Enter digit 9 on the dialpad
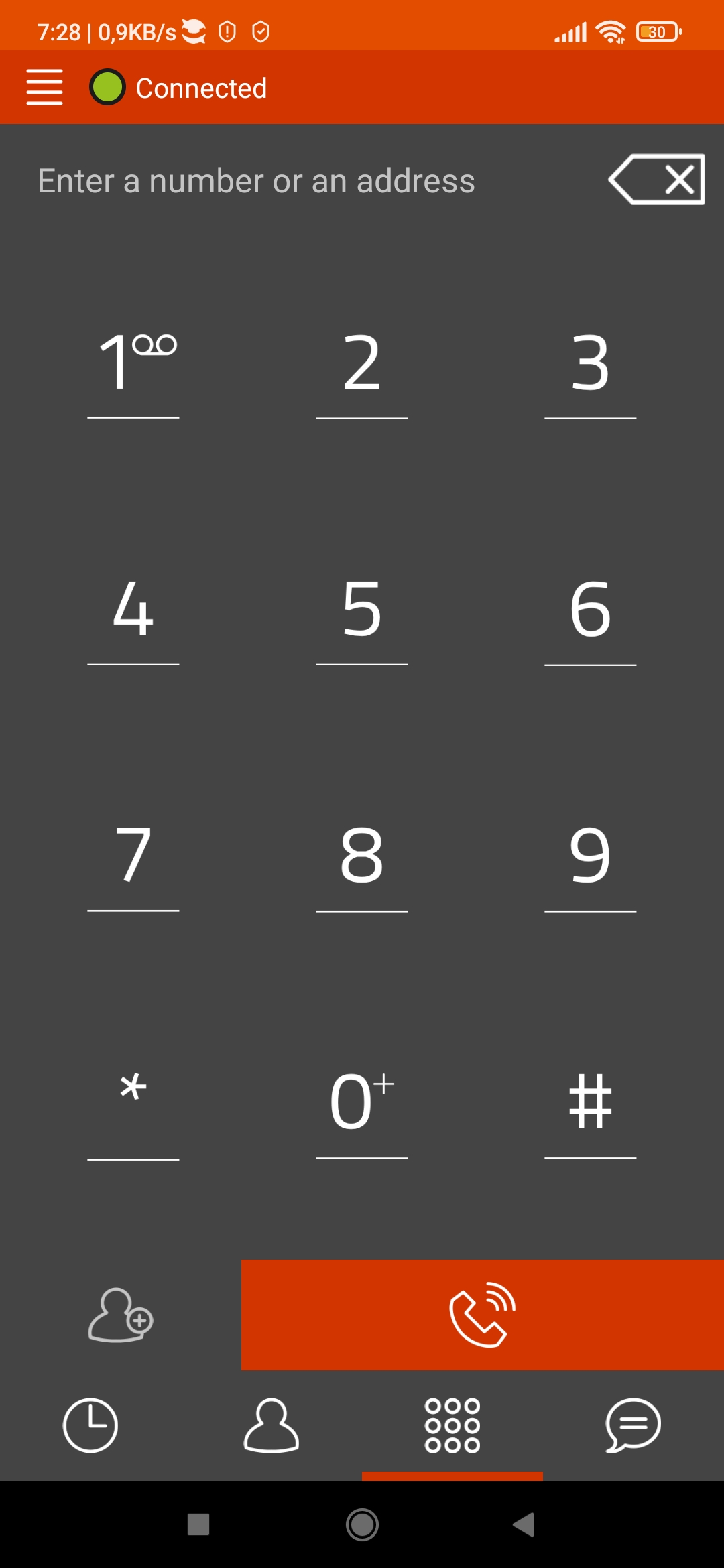Viewport: 724px width, 1568px height. click(591, 864)
